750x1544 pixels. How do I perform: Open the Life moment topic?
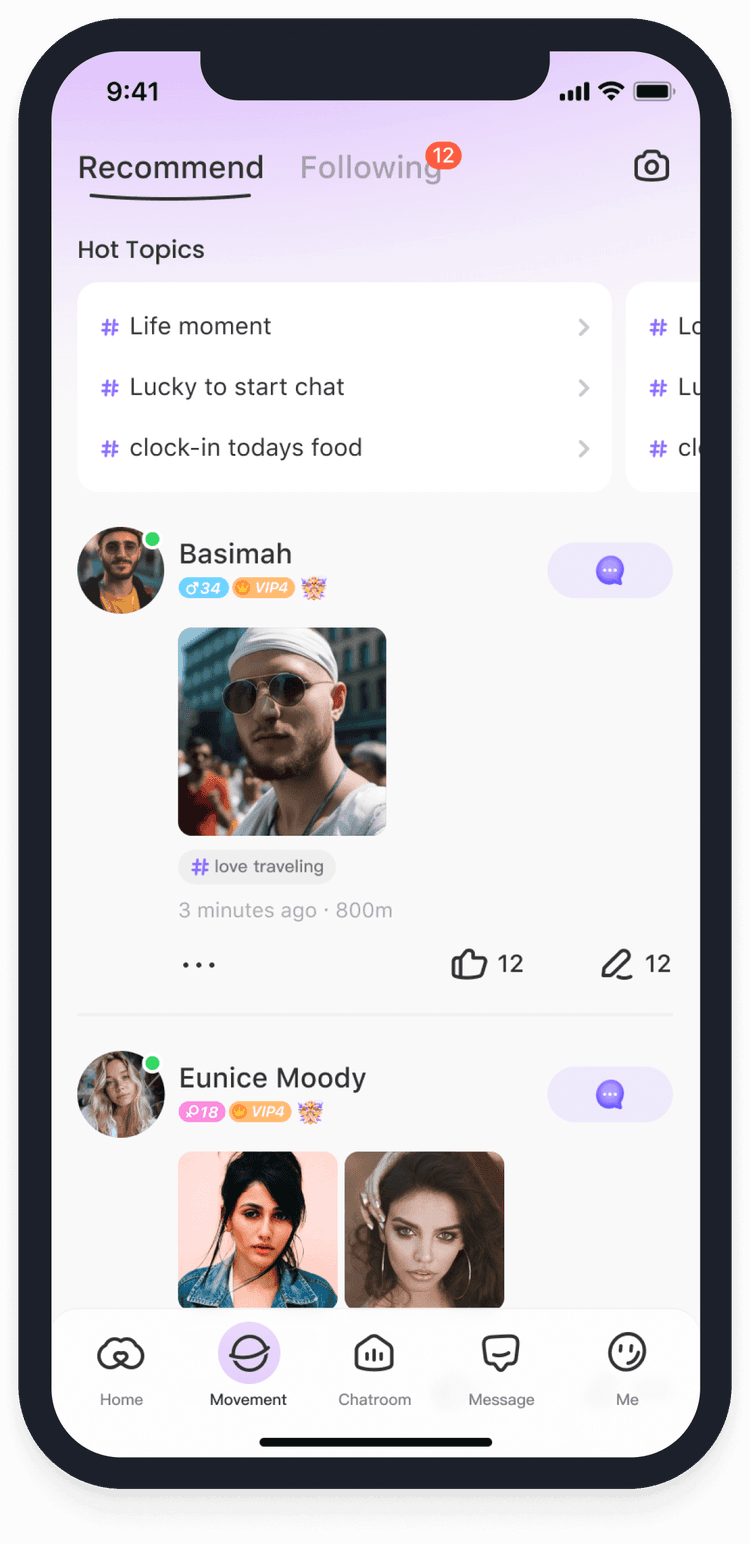pyautogui.click(x=344, y=327)
